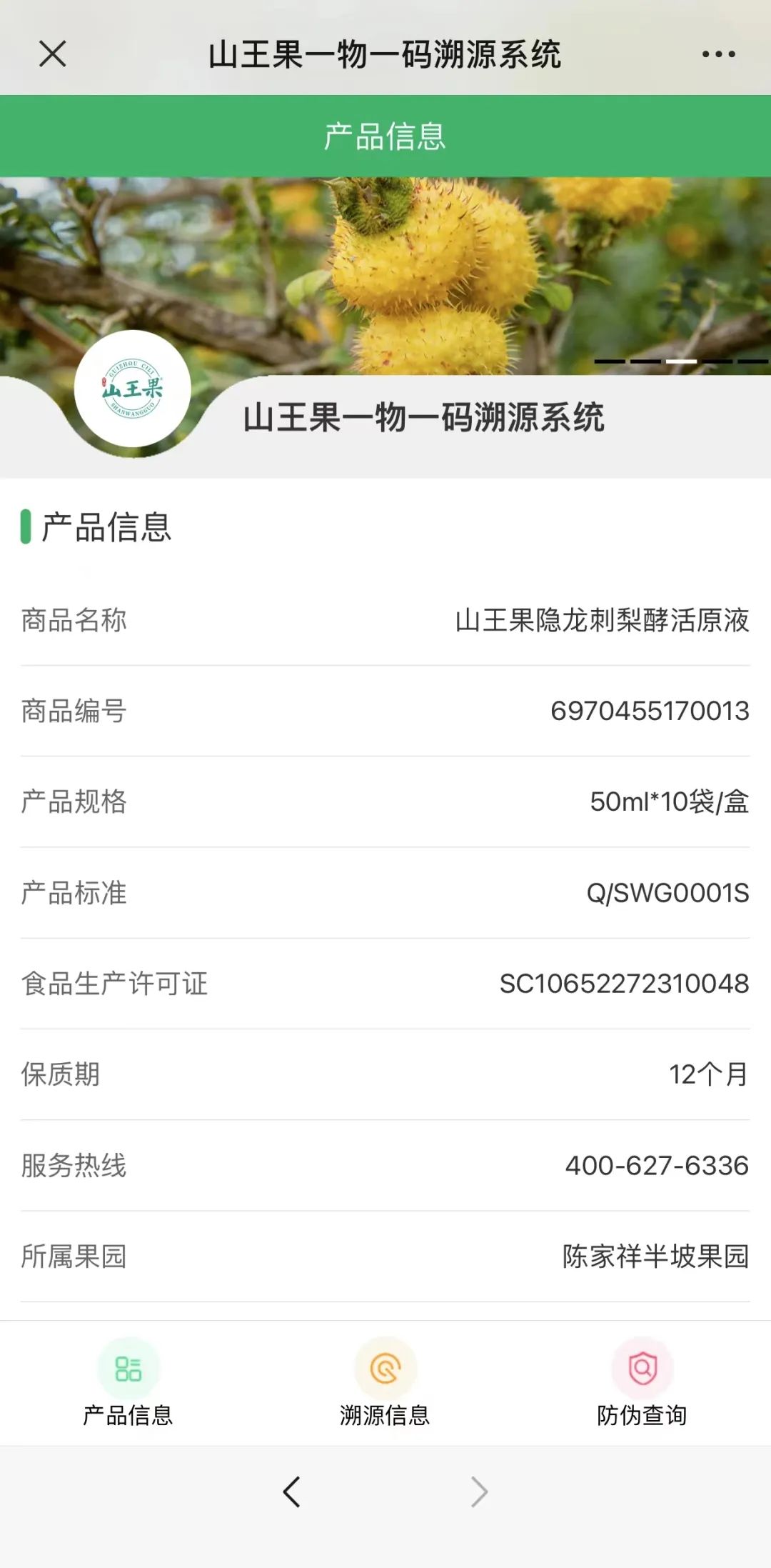This screenshot has width=771, height=1568.
Task: Open the three-dot overflow menu
Action: [718, 54]
